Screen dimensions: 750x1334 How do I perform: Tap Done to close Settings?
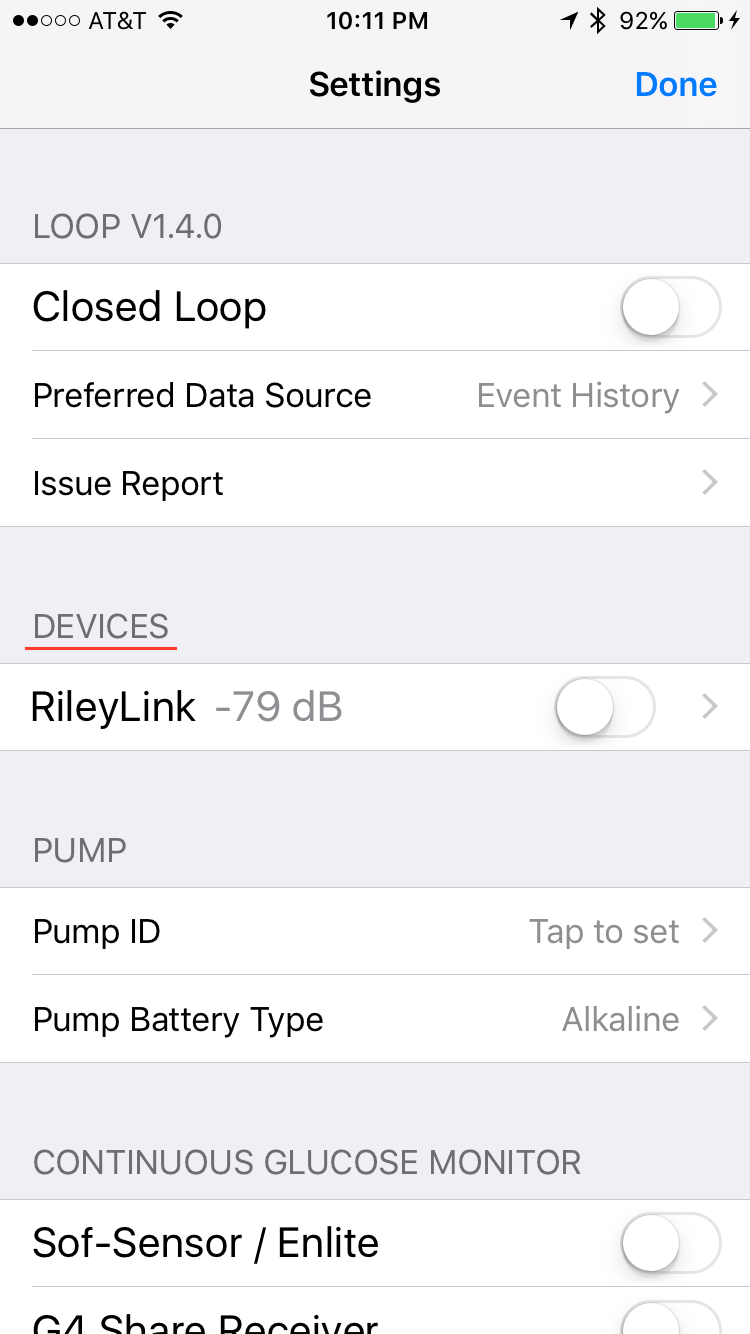tap(675, 85)
